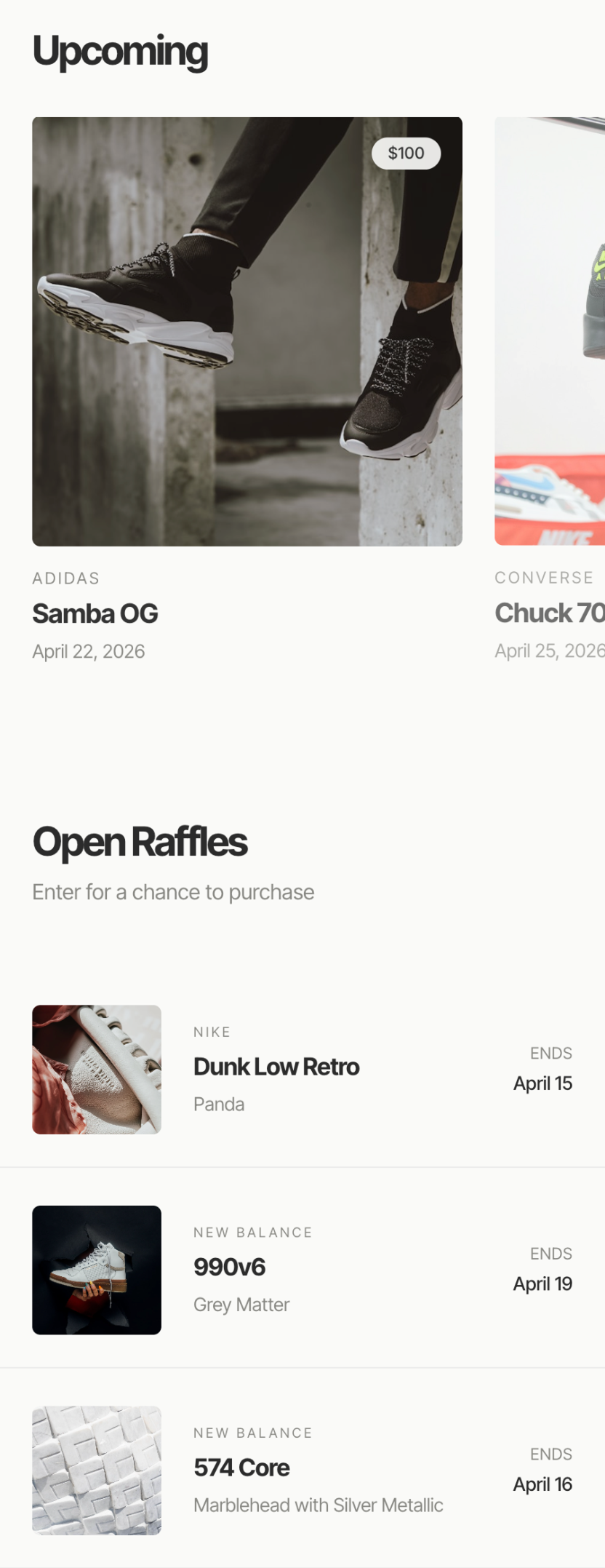Click the Enter for a chance to purchase text
This screenshot has height=1568, width=605.
tap(172, 892)
